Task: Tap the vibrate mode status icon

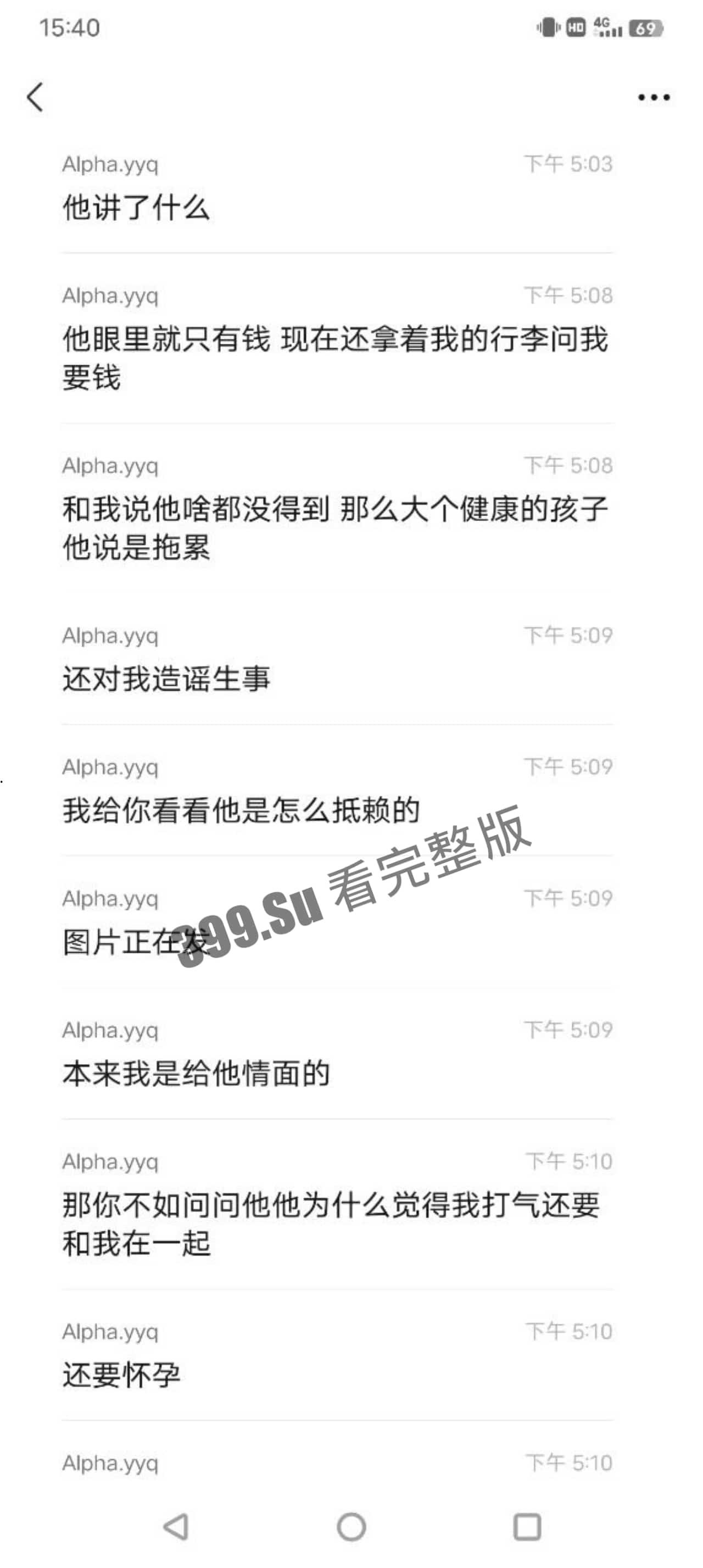Action: 546,26
